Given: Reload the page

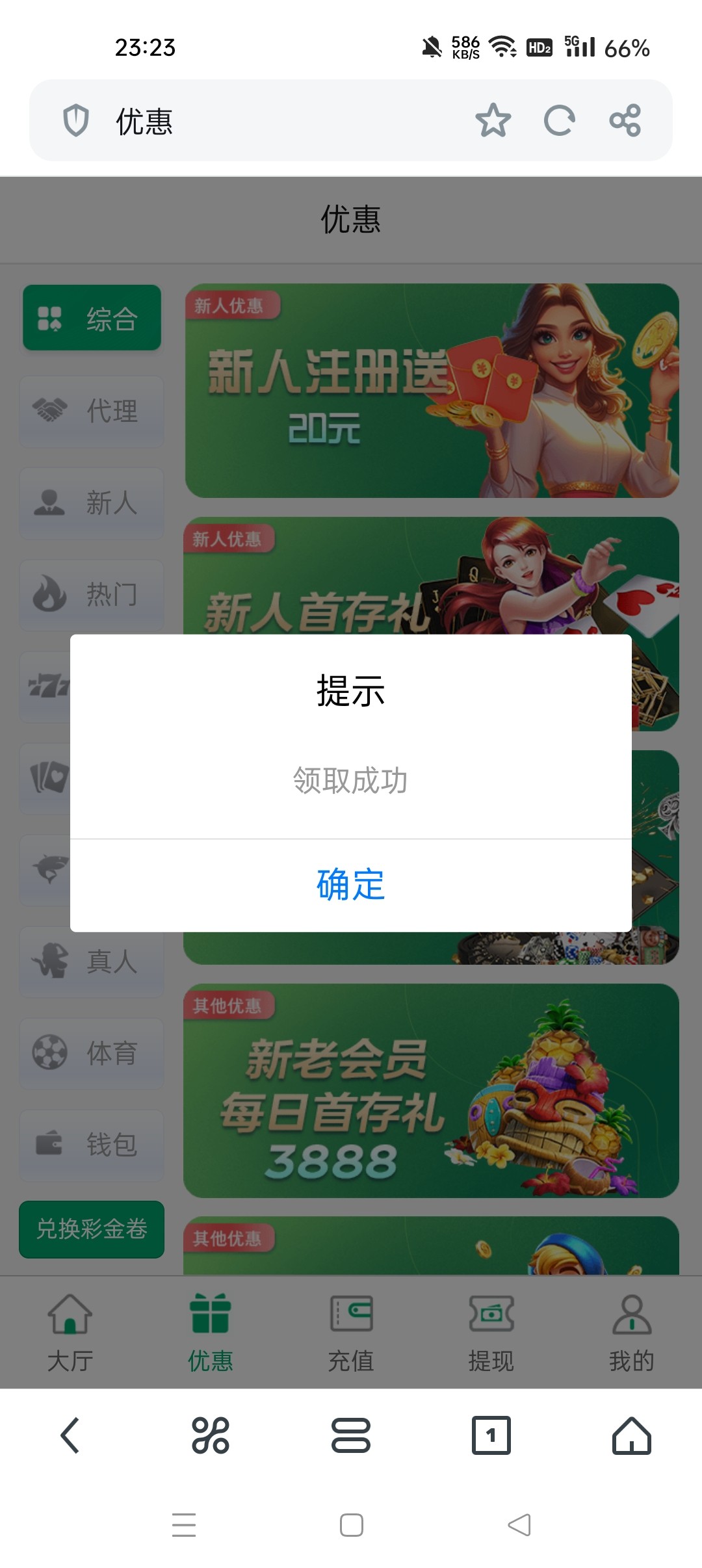Looking at the screenshot, I should [559, 120].
